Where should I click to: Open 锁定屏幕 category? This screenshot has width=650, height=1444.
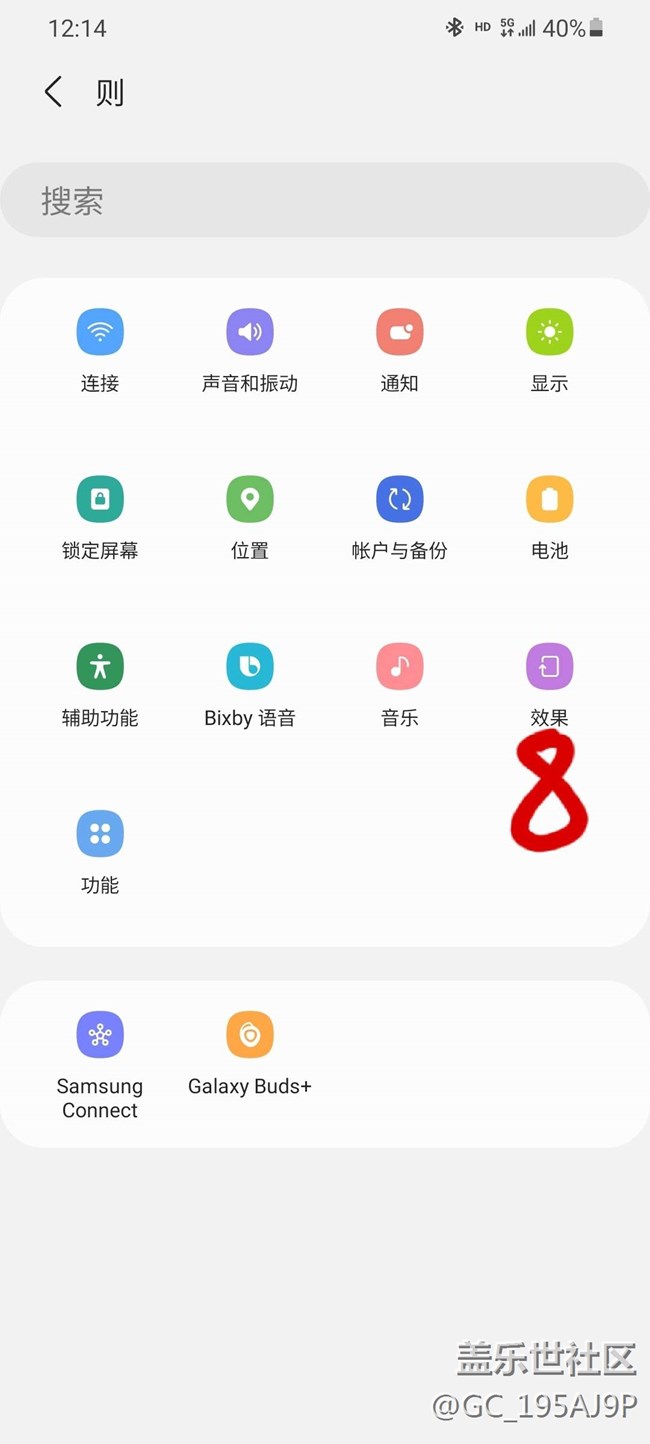100,515
